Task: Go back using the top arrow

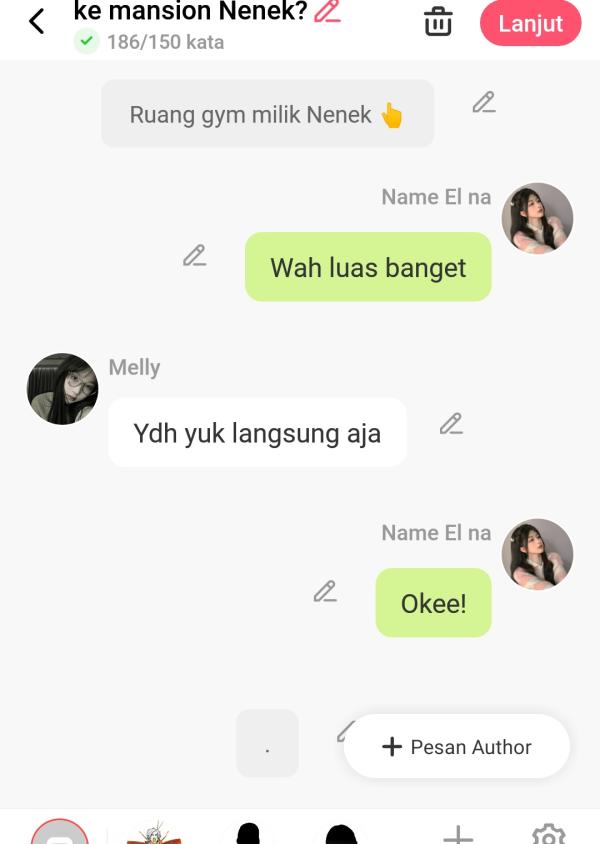Action: pyautogui.click(x=37, y=21)
